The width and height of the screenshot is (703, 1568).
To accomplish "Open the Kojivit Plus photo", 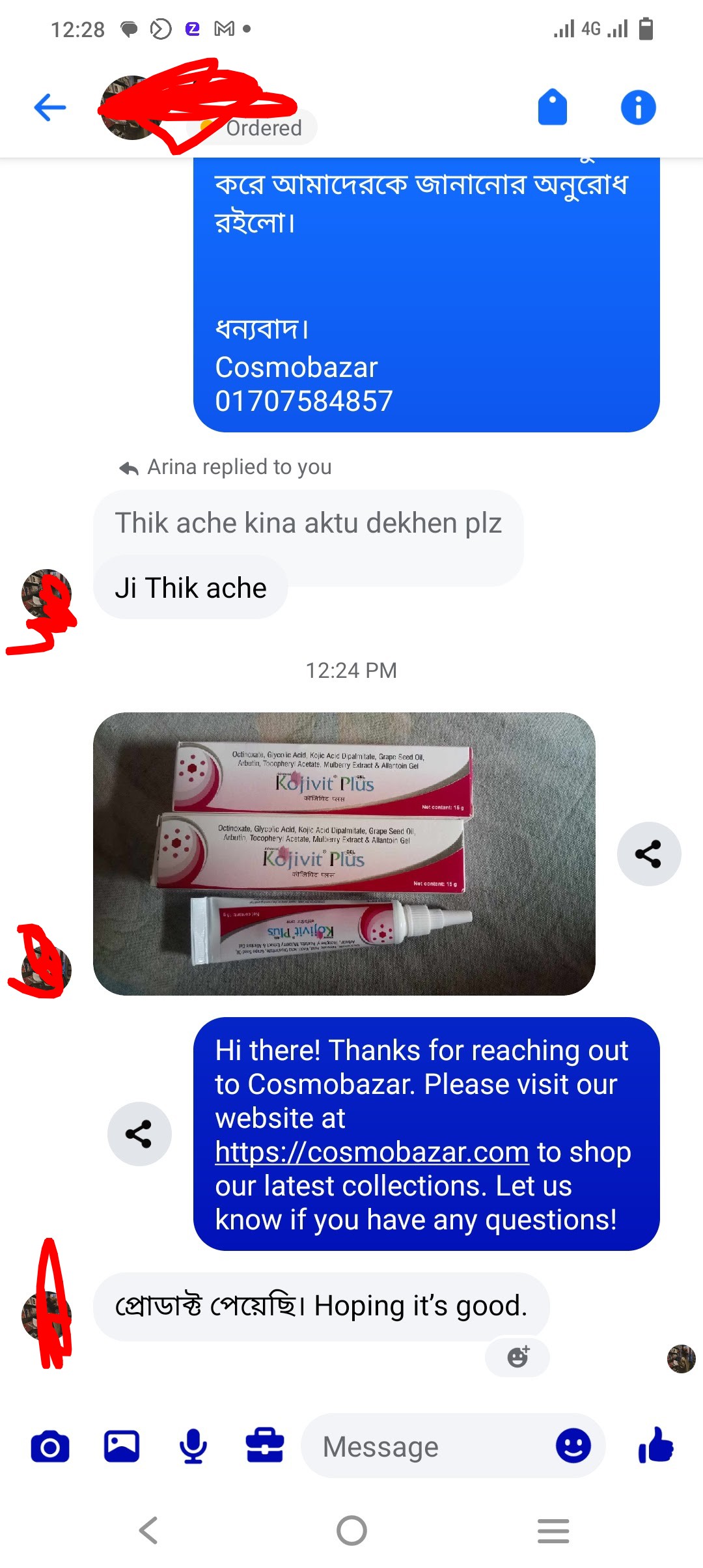I will point(344,854).
